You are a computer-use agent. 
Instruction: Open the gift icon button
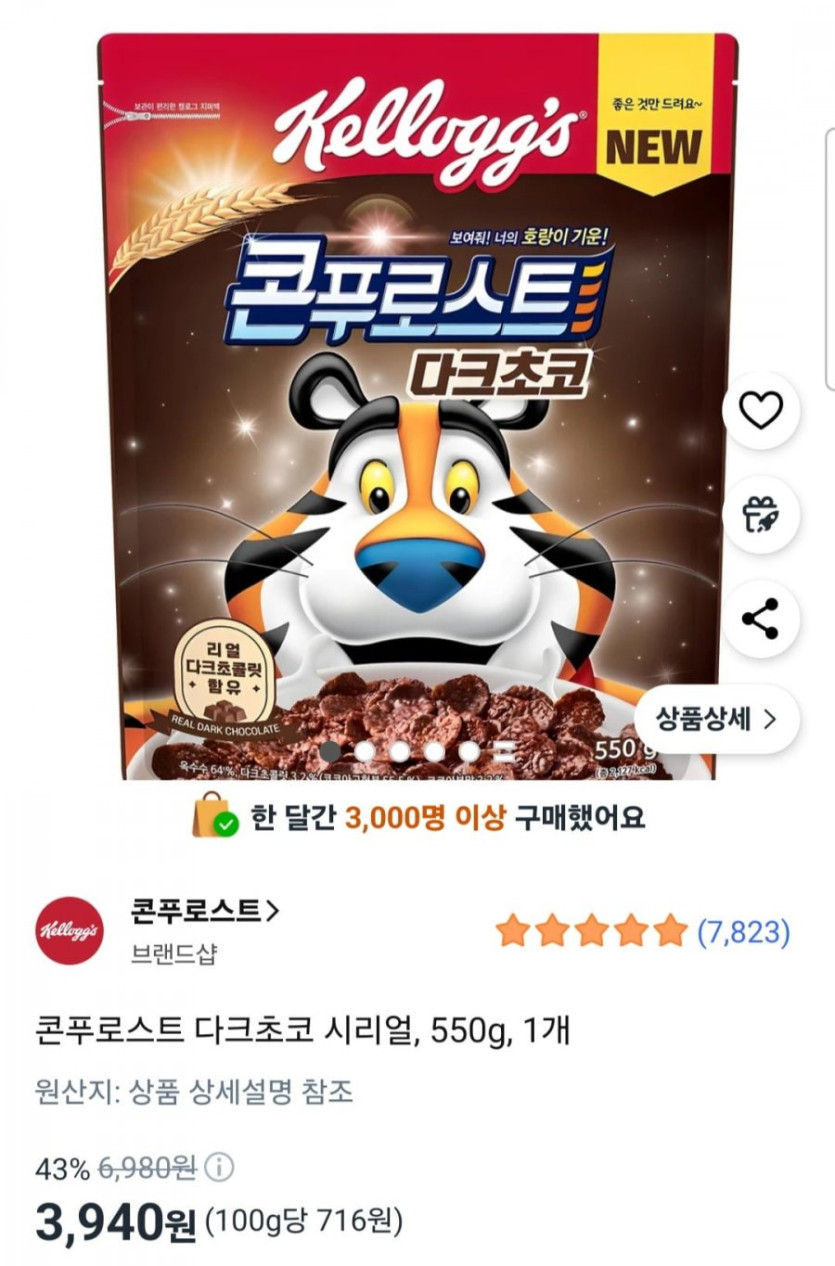click(761, 515)
